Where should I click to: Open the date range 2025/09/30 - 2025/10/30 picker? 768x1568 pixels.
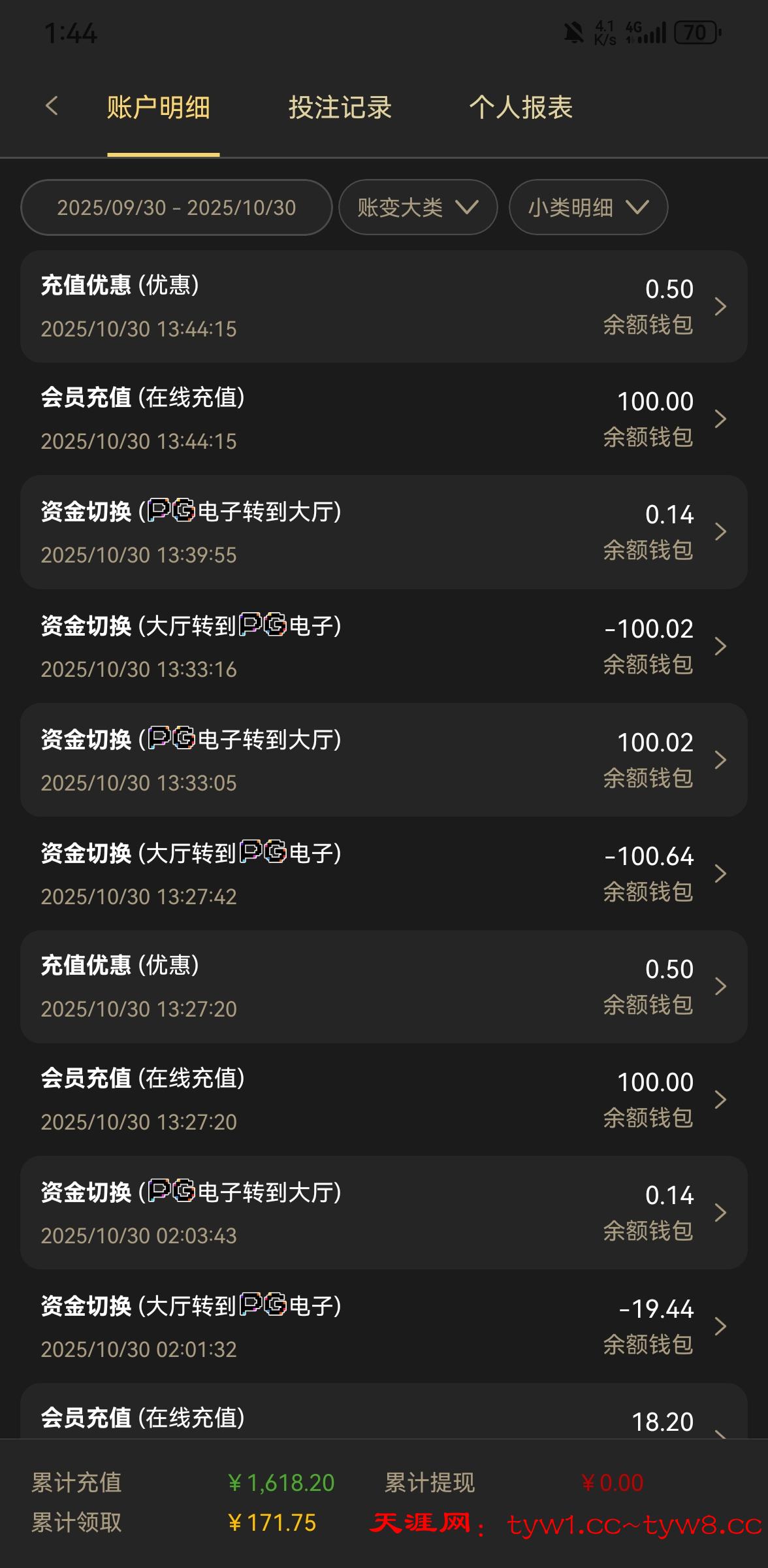point(176,208)
